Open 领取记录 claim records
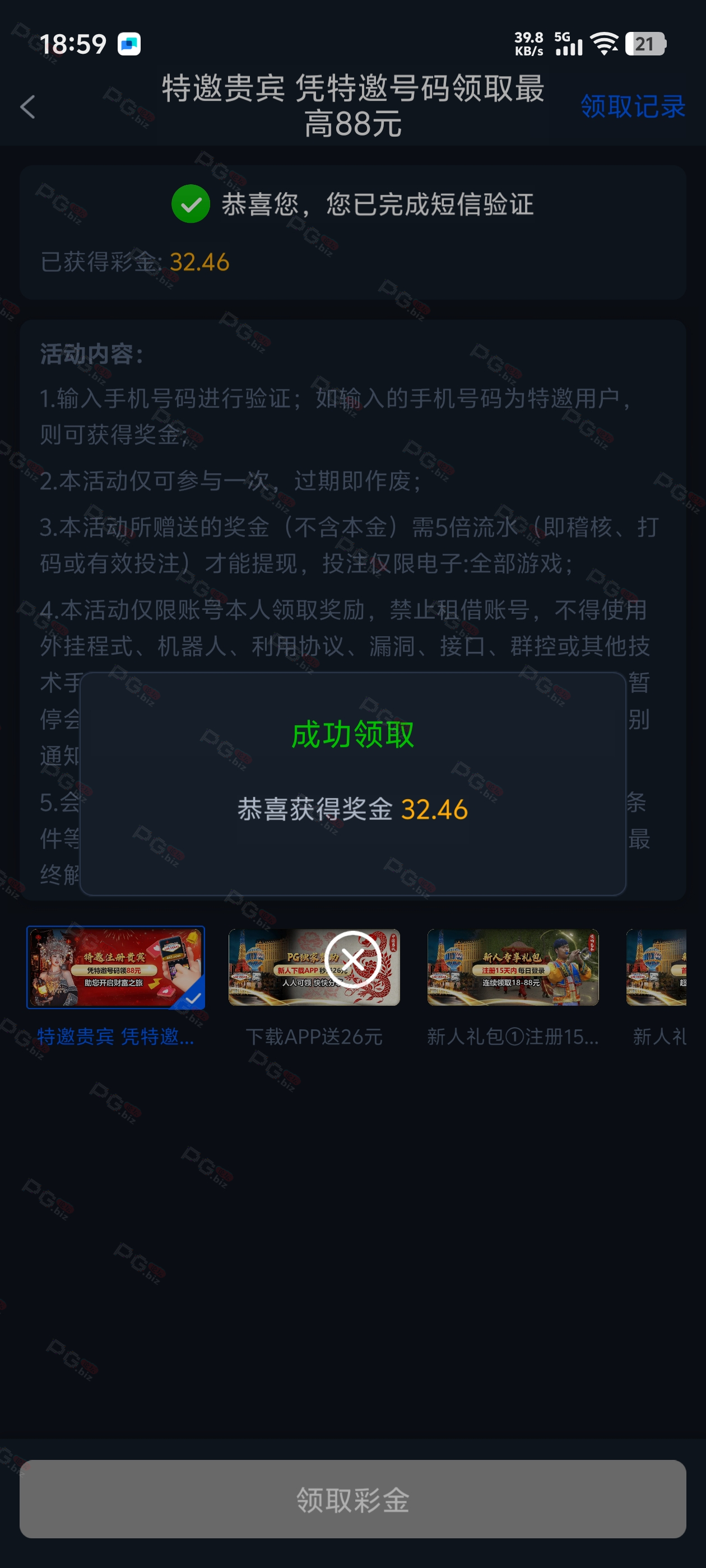 click(x=633, y=106)
